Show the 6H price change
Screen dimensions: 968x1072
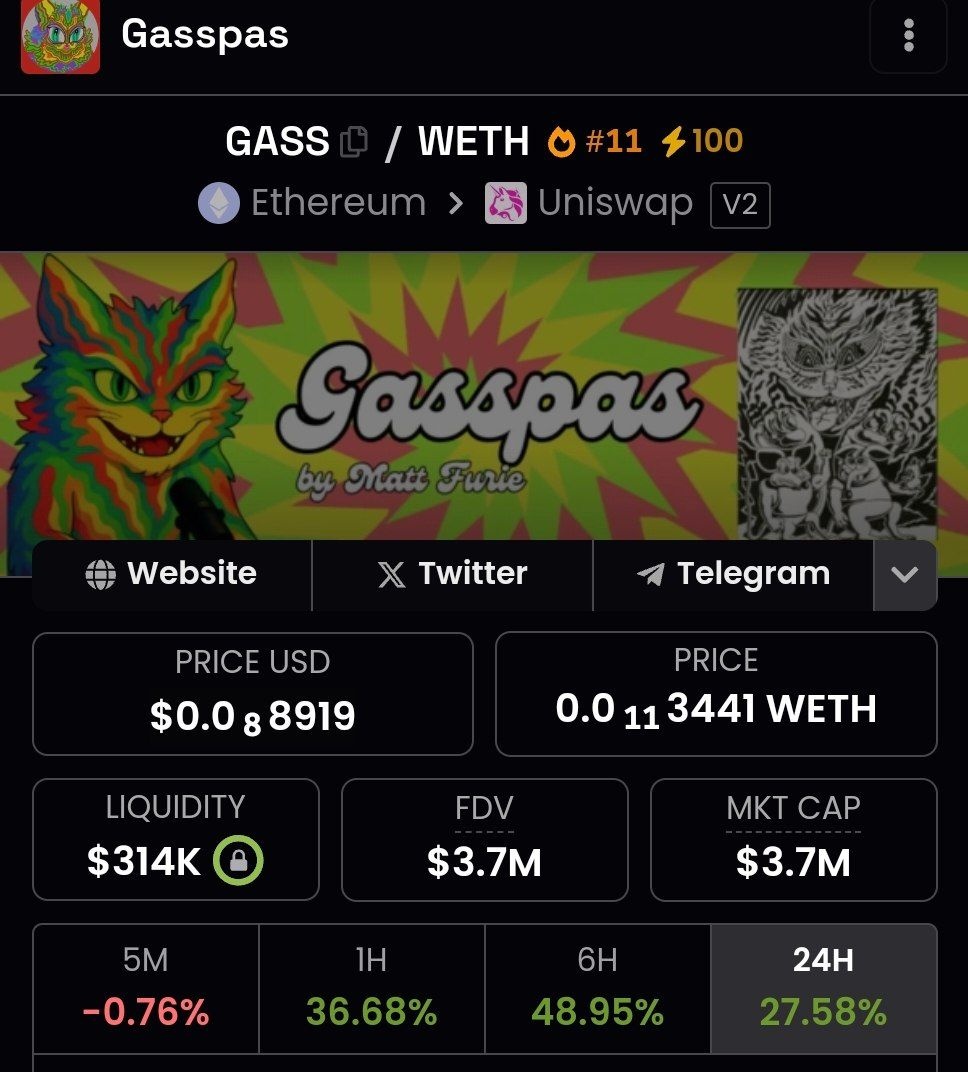[598, 988]
